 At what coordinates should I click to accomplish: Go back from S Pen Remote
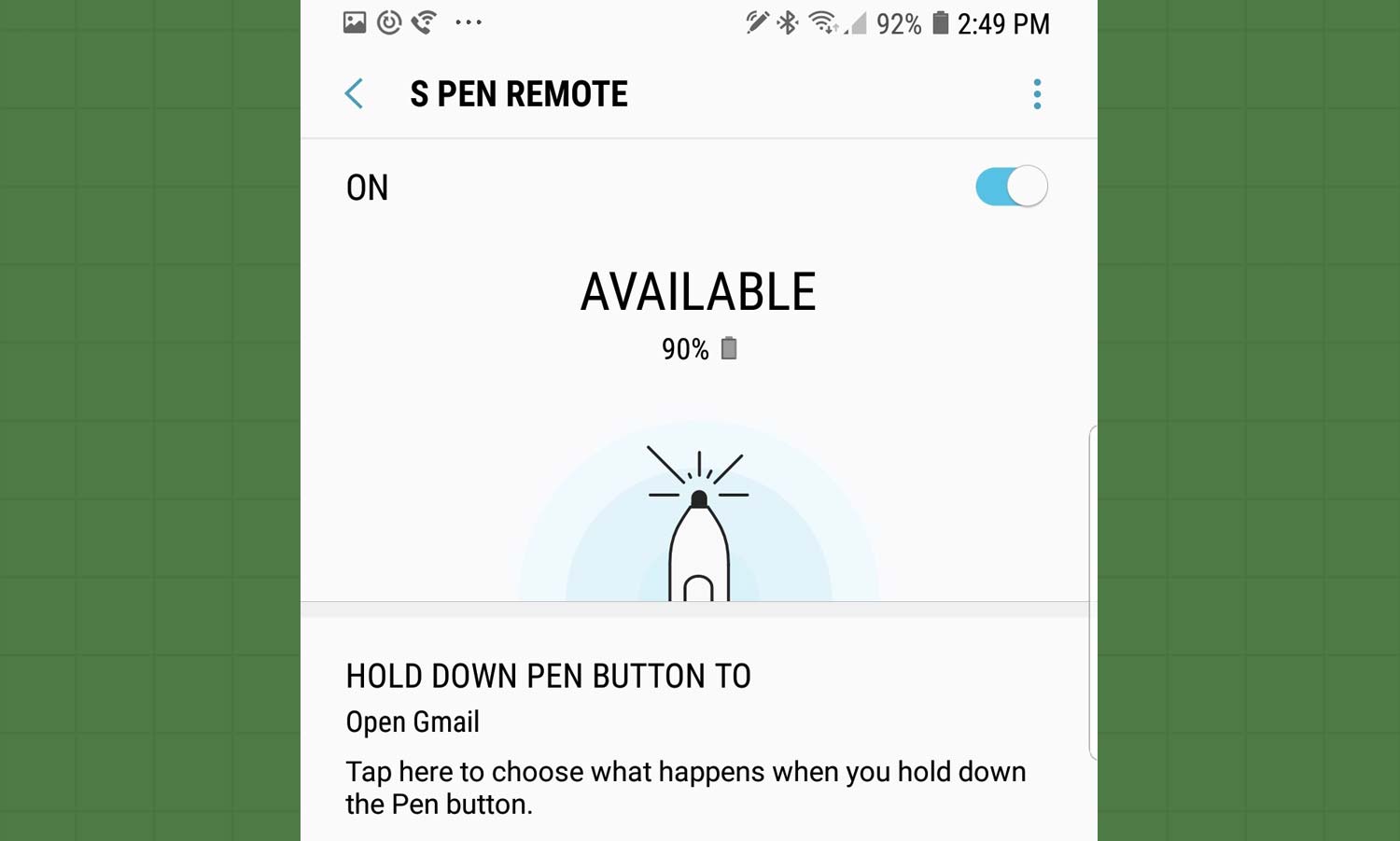354,93
